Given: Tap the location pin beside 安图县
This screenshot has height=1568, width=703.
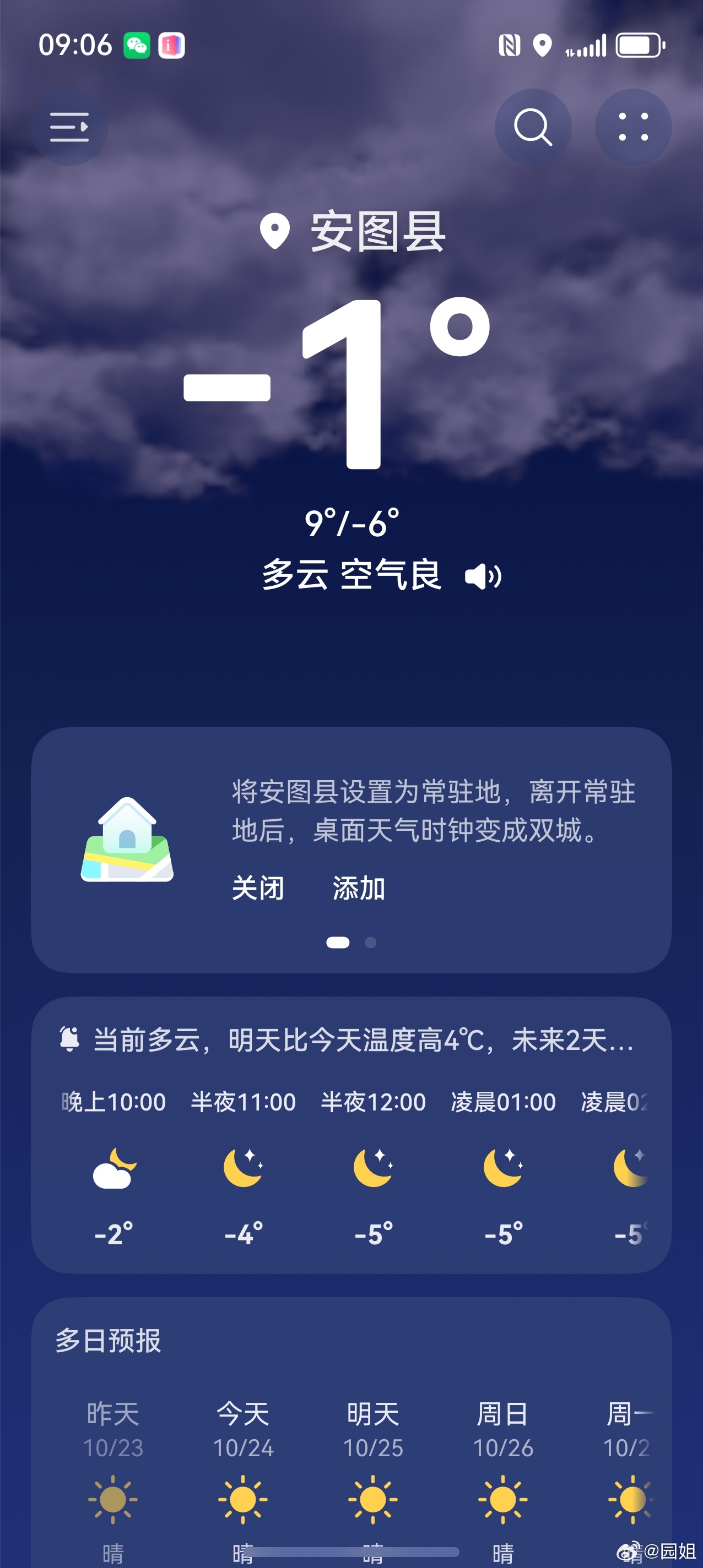Looking at the screenshot, I should [x=273, y=231].
